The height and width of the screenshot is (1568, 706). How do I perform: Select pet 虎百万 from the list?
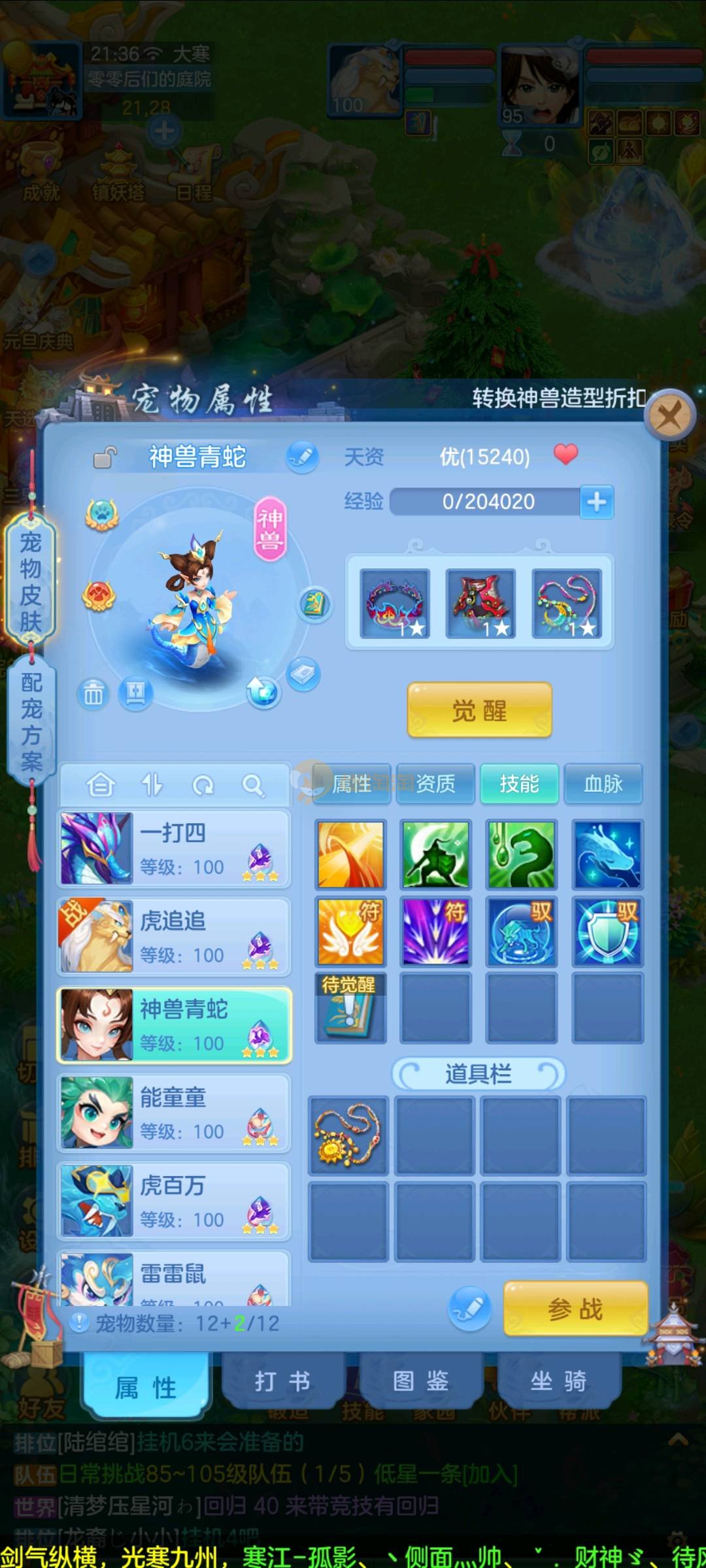pos(174,1201)
